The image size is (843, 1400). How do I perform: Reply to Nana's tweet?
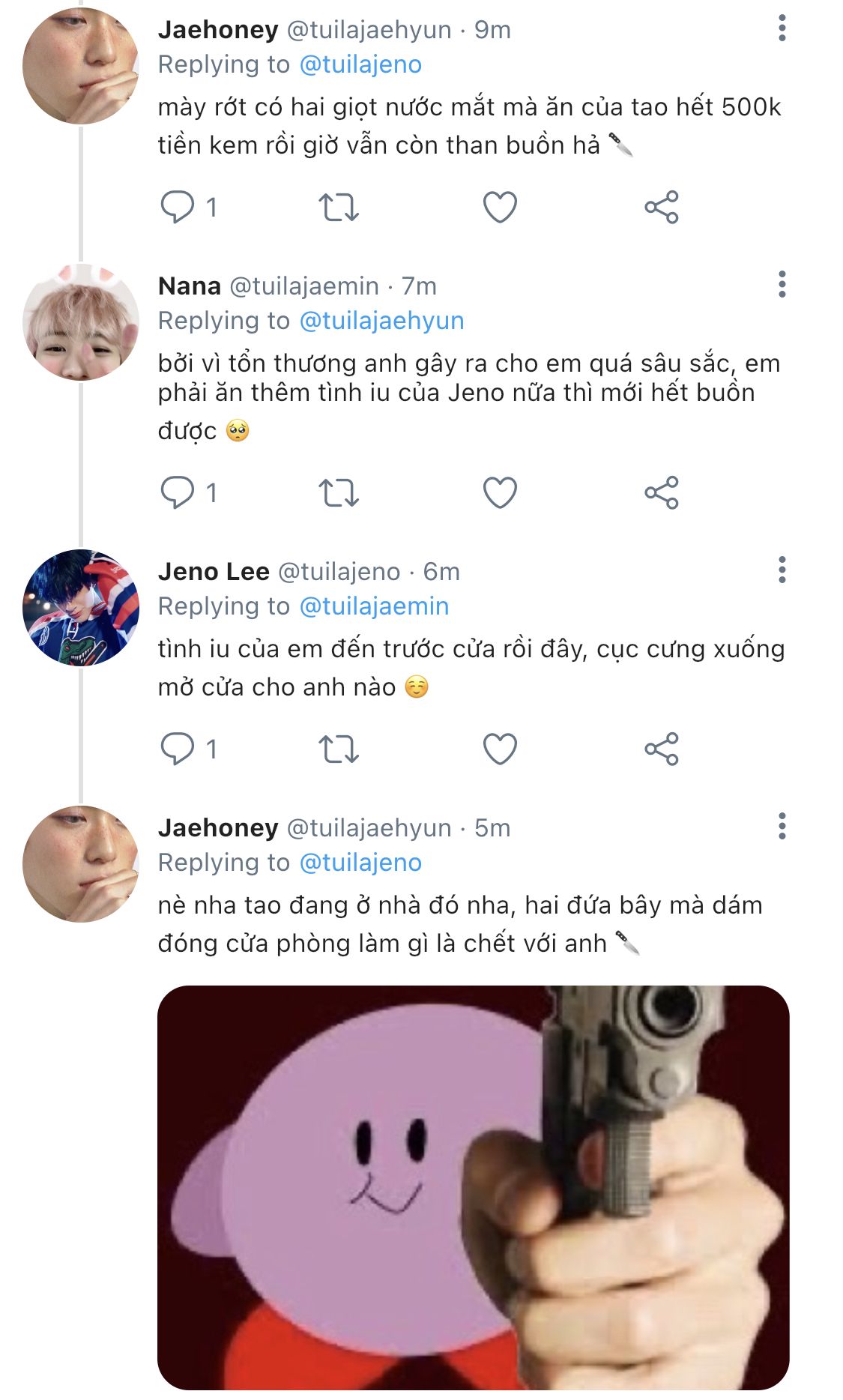178,493
